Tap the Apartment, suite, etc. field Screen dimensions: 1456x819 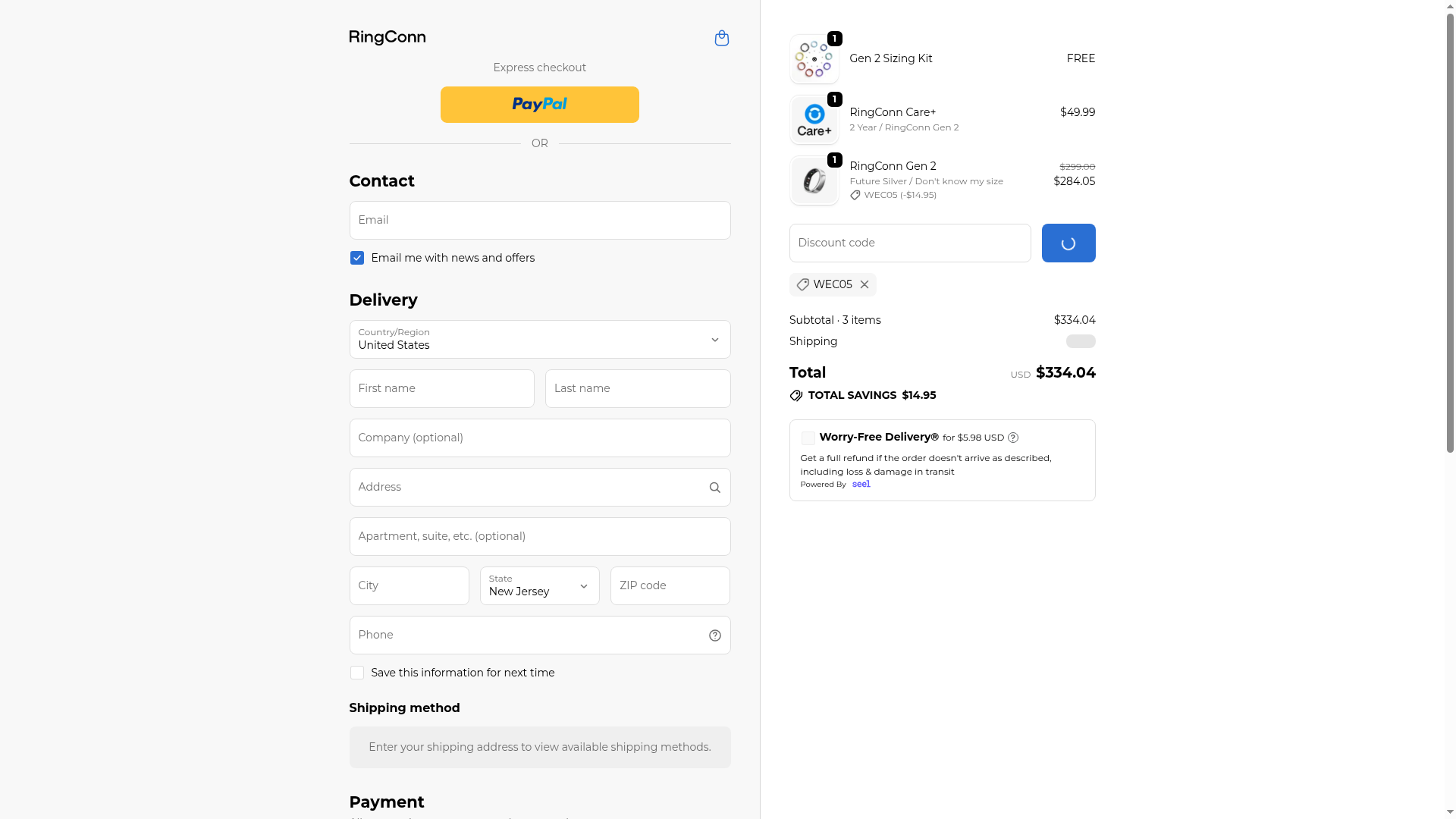pyautogui.click(x=539, y=536)
